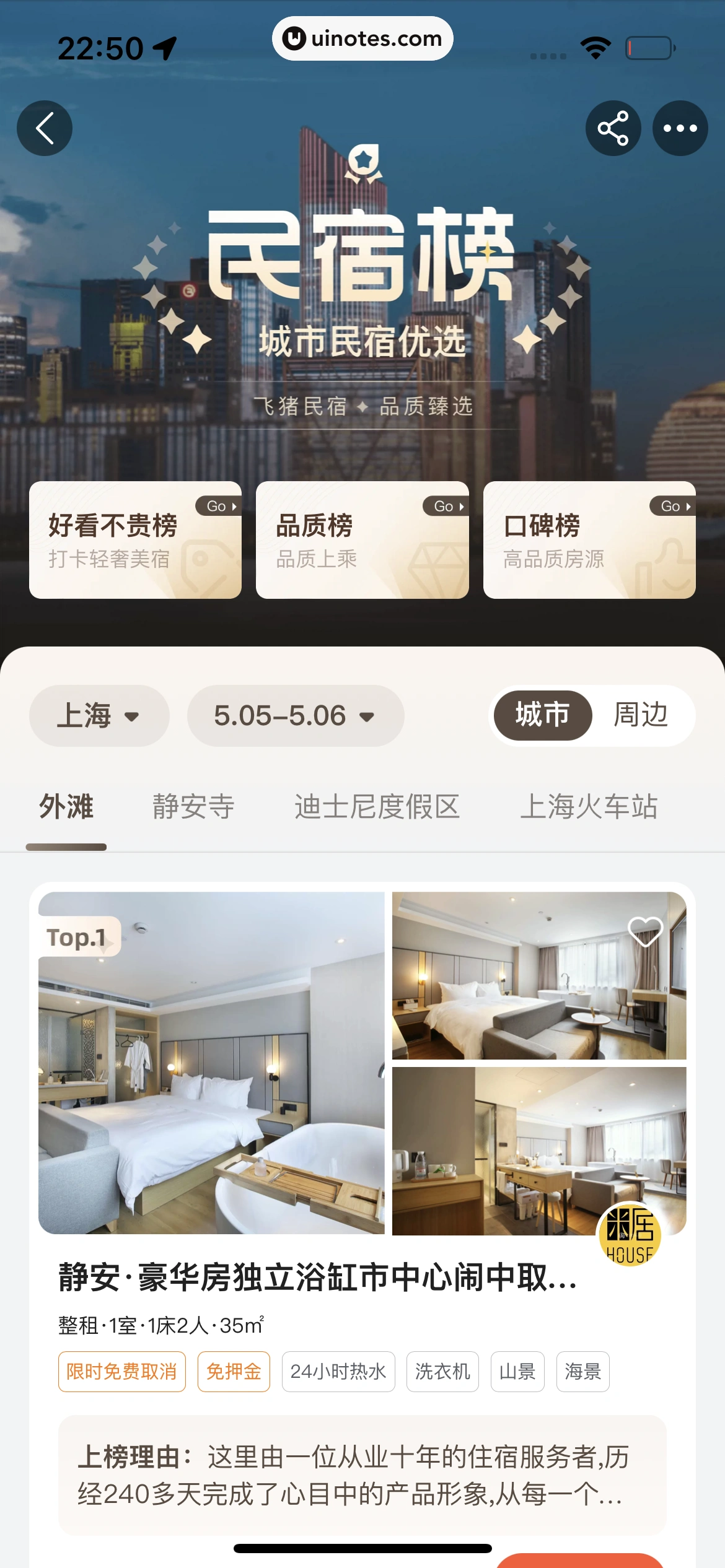
Task: Favorite the Top.1 listing with the heart
Action: coord(645,931)
